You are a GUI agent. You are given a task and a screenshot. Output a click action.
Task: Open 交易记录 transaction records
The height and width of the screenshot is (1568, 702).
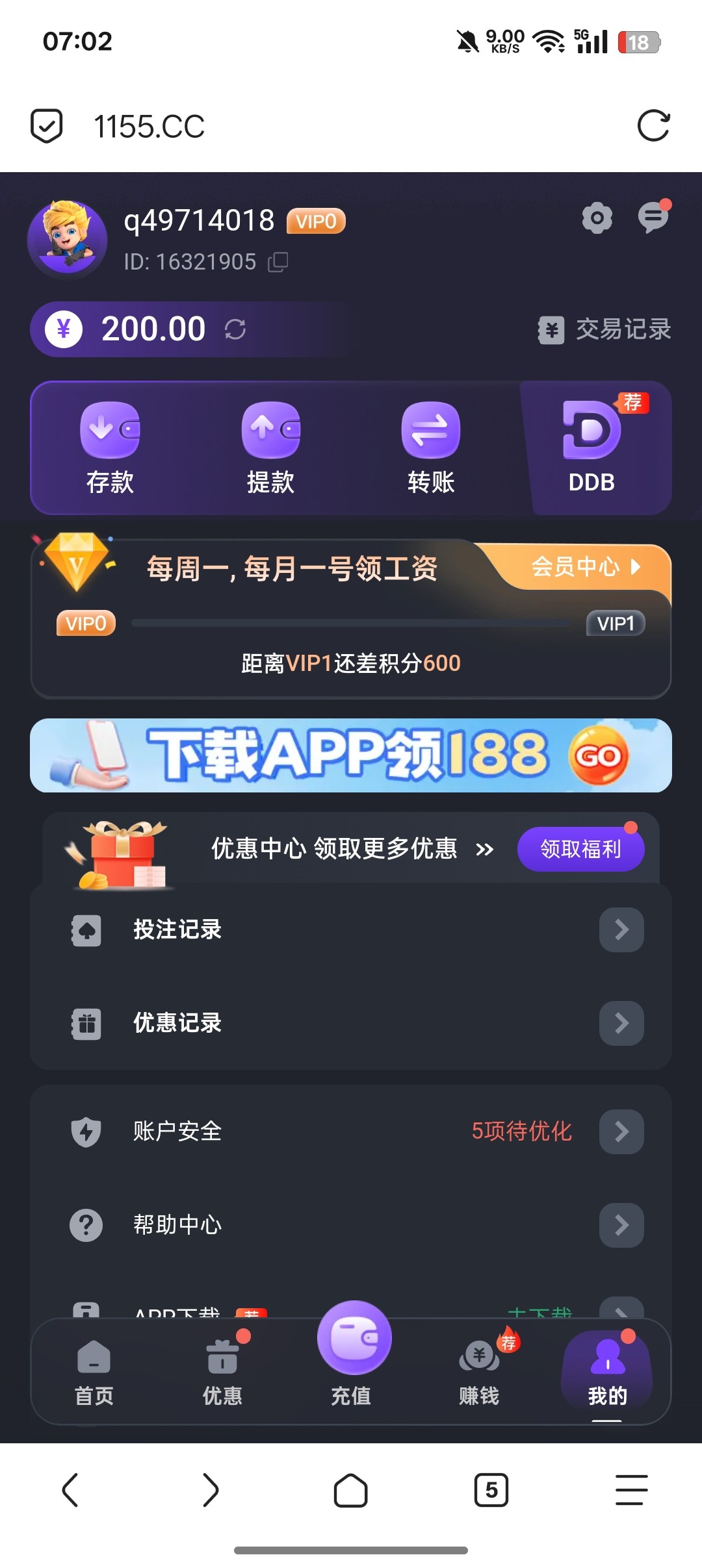click(605, 329)
